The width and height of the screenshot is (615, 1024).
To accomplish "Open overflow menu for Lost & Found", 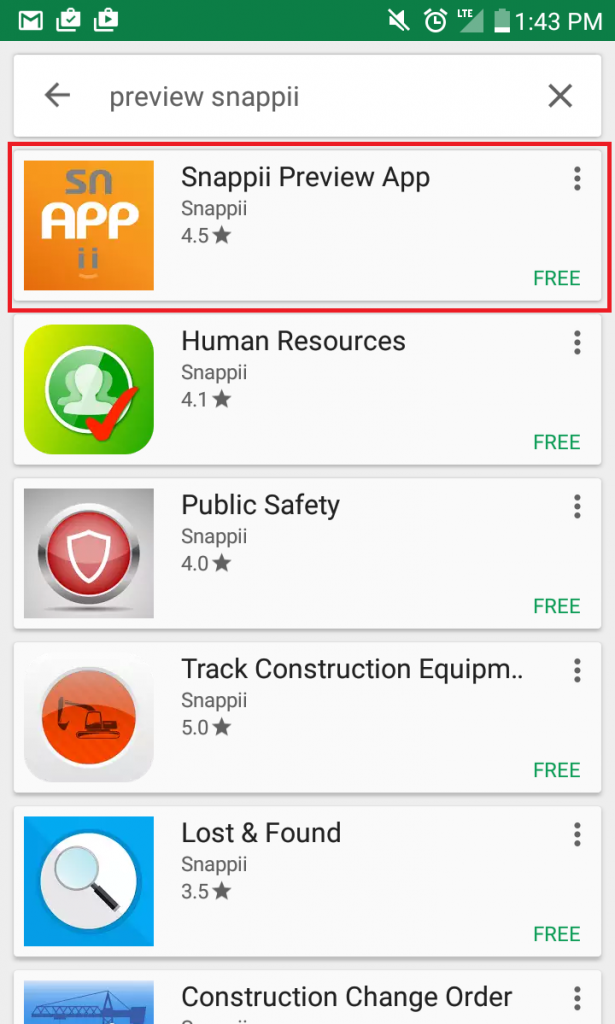I will (577, 834).
